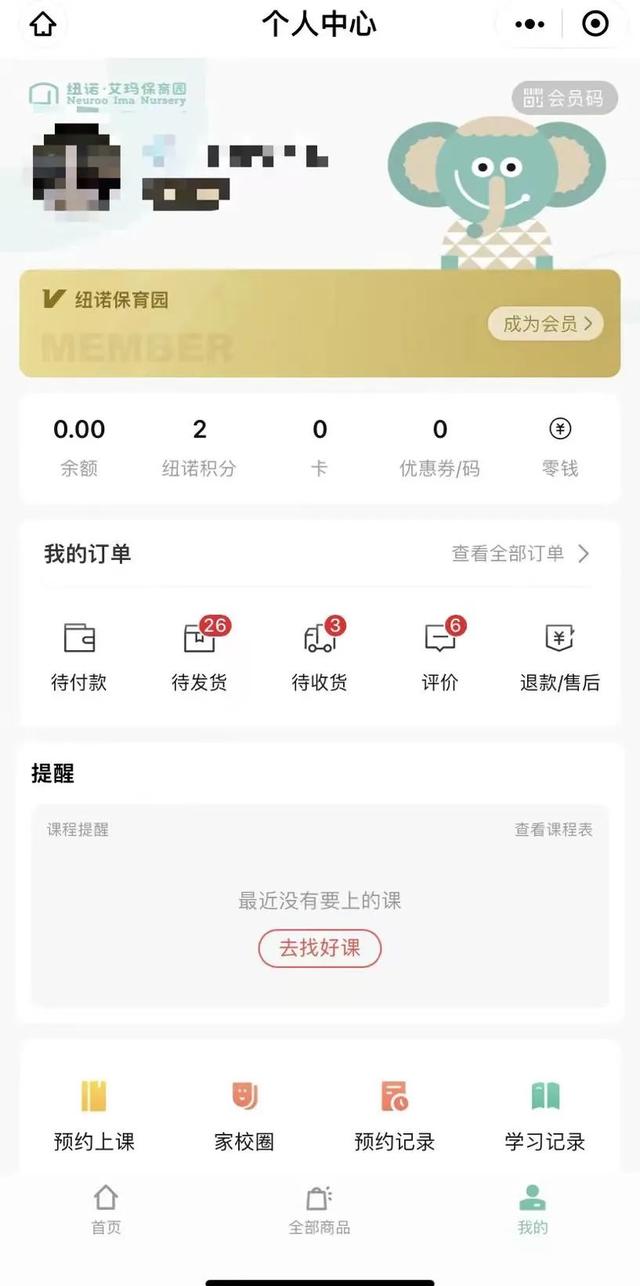Go to the mini program home icon
The height and width of the screenshot is (1286, 640).
43,24
